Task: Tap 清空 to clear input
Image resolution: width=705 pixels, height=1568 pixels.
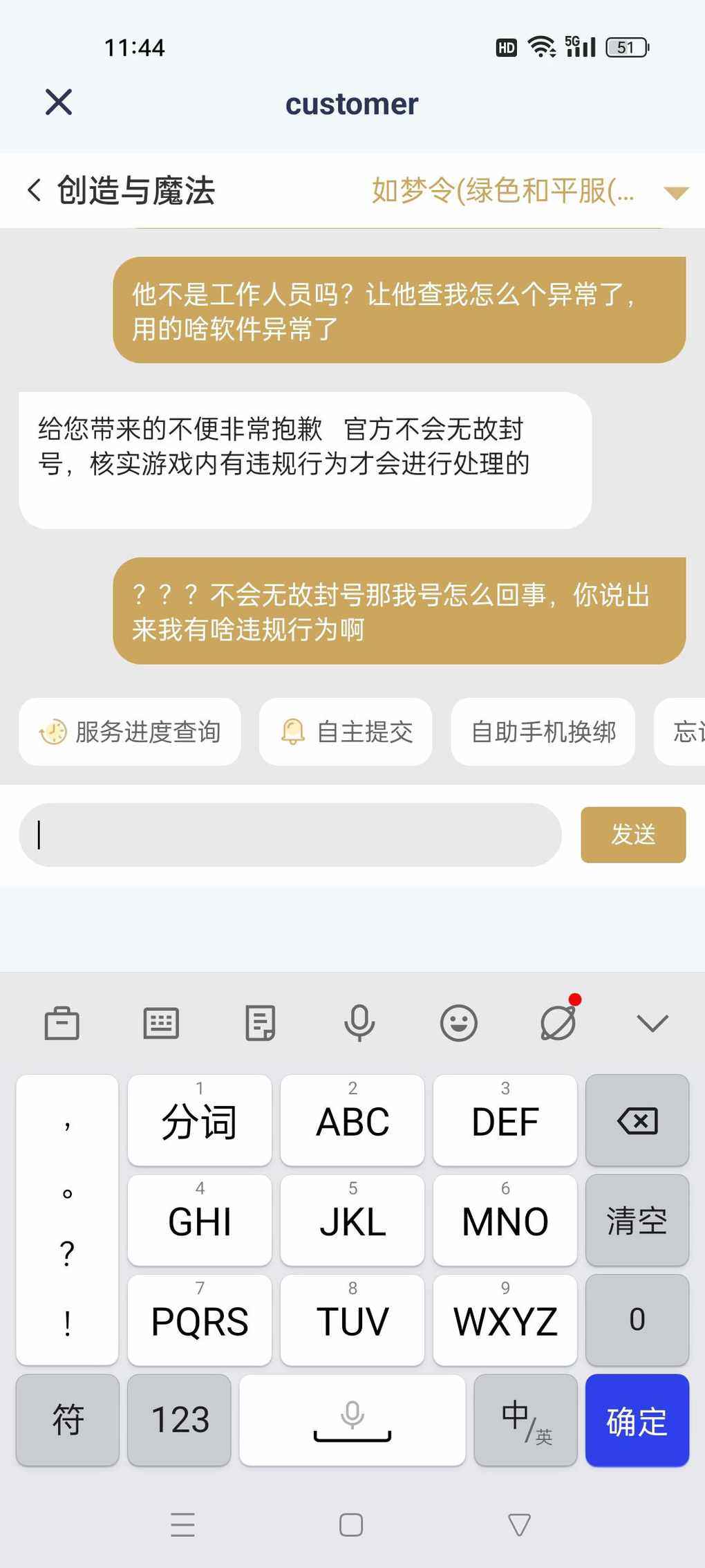Action: pyautogui.click(x=637, y=1220)
